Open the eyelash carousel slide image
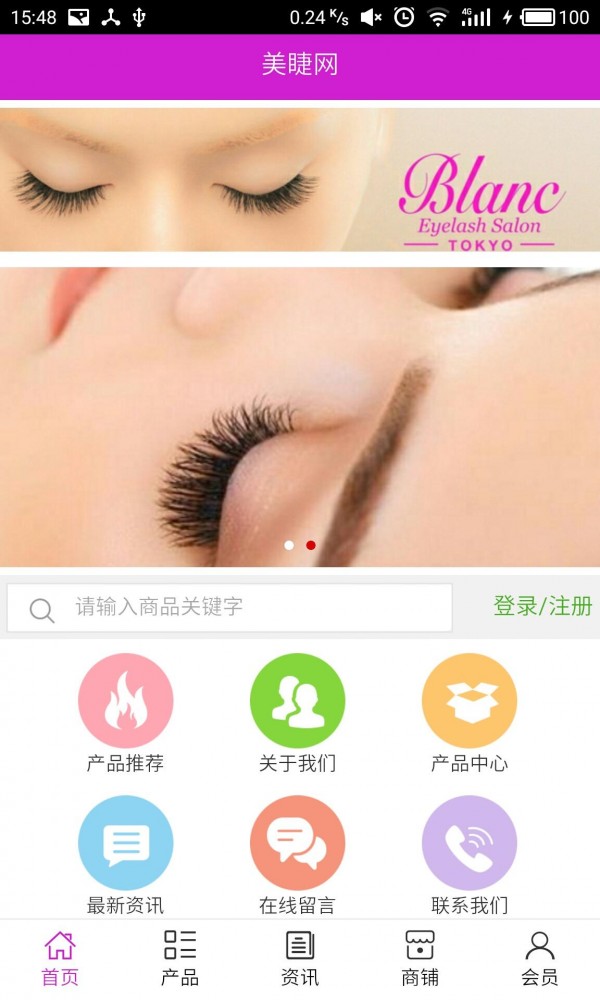 coord(300,400)
